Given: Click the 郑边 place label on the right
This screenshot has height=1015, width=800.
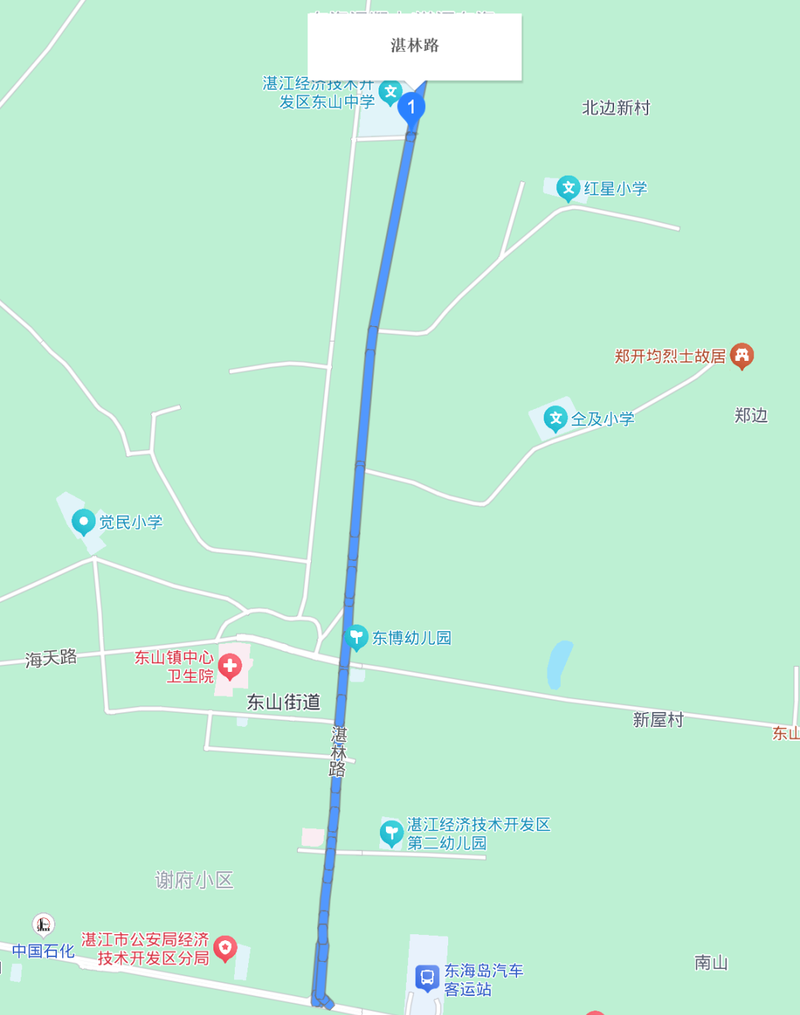Looking at the screenshot, I should point(751,417).
